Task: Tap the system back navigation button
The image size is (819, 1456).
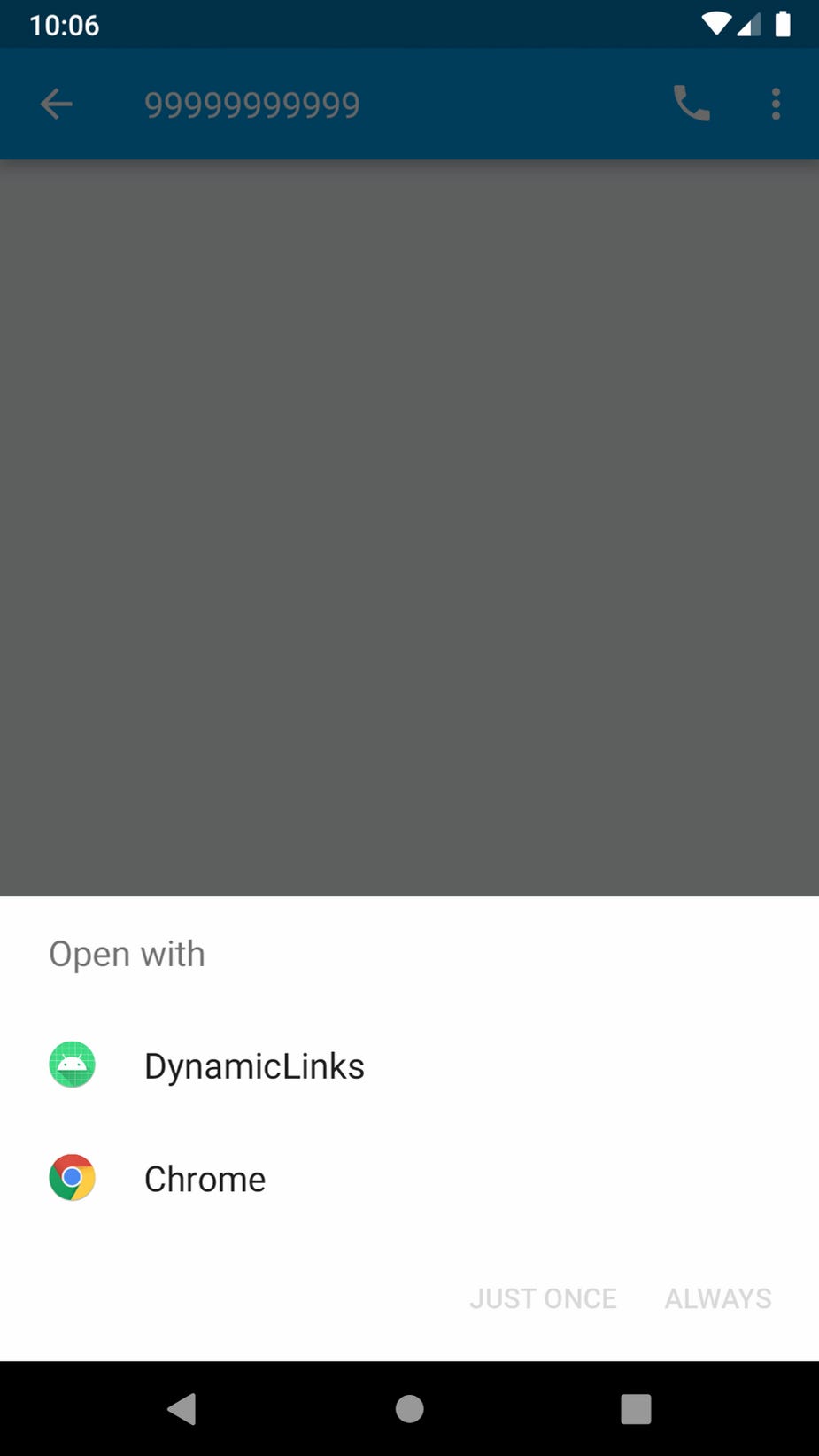Action: (x=182, y=1408)
